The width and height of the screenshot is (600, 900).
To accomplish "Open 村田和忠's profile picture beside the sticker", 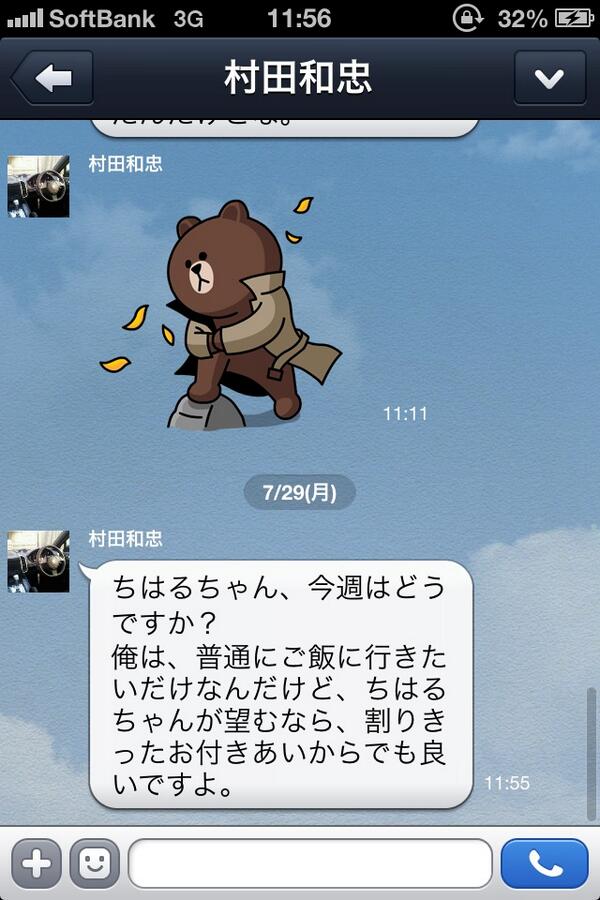I will [x=38, y=186].
